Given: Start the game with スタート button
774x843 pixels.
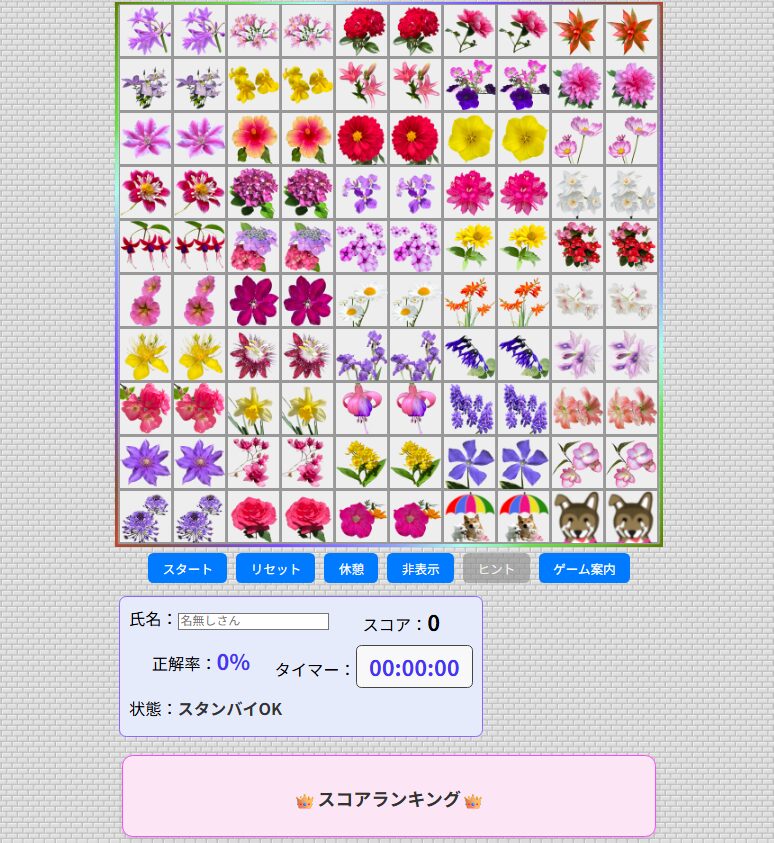Looking at the screenshot, I should (187, 568).
